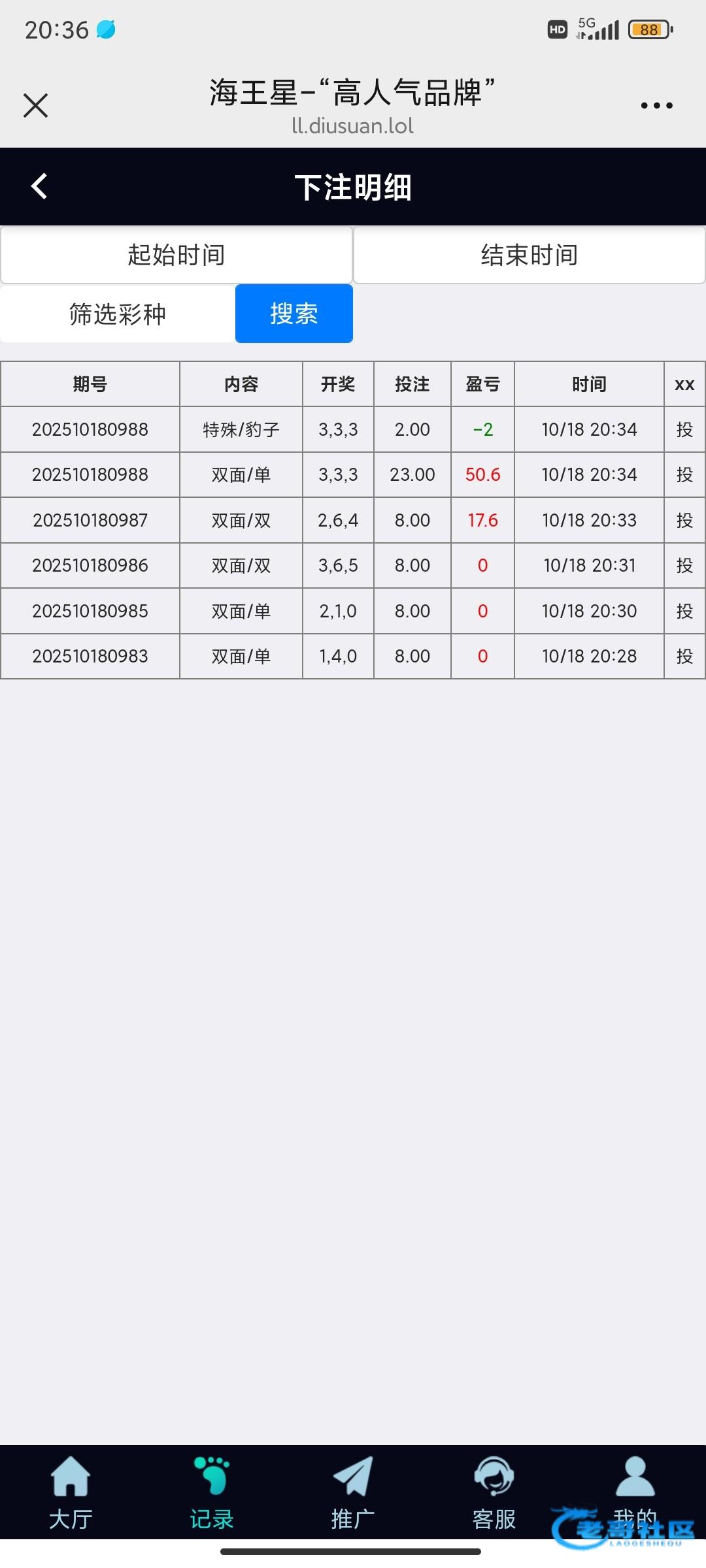Viewport: 706px width, 1568px height.
Task: Pick the 起始时间 start date
Action: pos(176,255)
